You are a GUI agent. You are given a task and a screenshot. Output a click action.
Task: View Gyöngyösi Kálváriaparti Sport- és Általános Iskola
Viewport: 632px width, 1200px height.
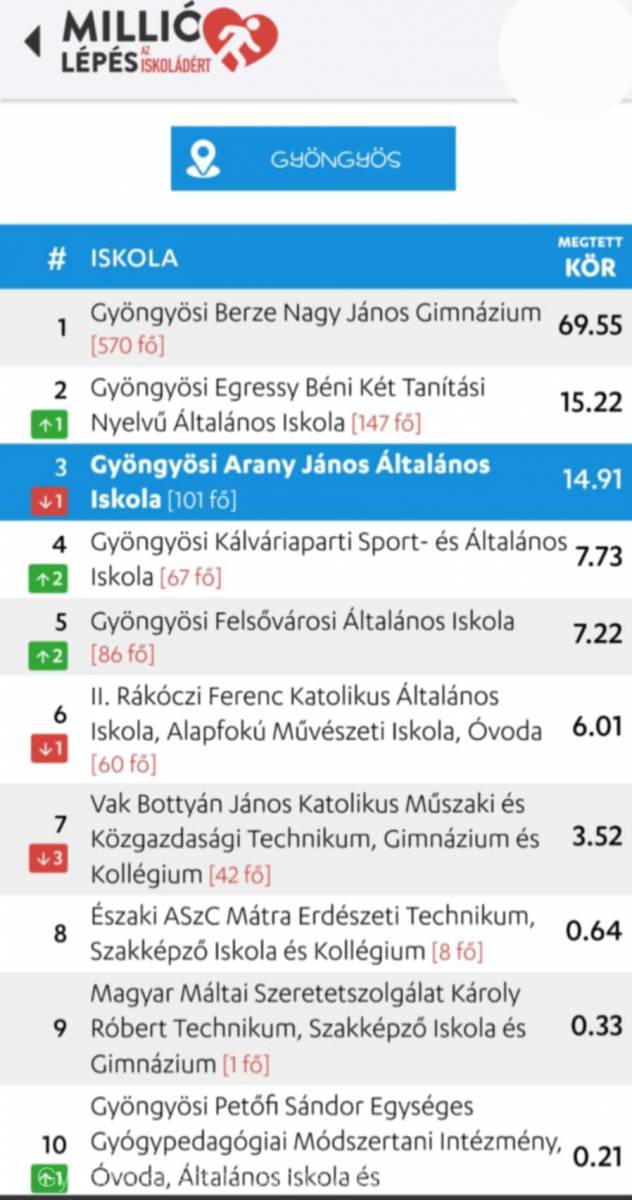click(x=316, y=559)
